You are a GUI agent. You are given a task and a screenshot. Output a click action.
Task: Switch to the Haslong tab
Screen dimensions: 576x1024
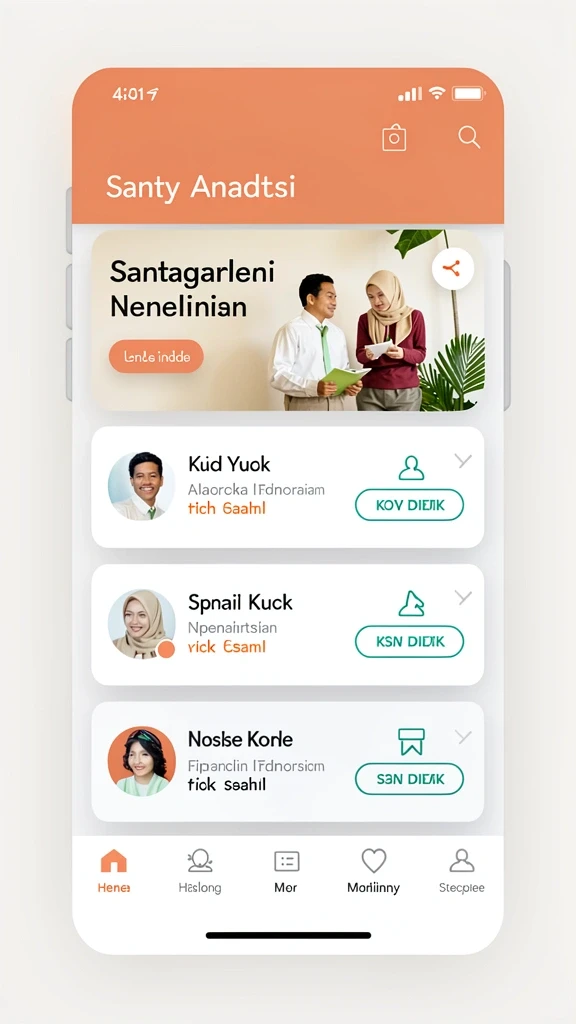200,871
